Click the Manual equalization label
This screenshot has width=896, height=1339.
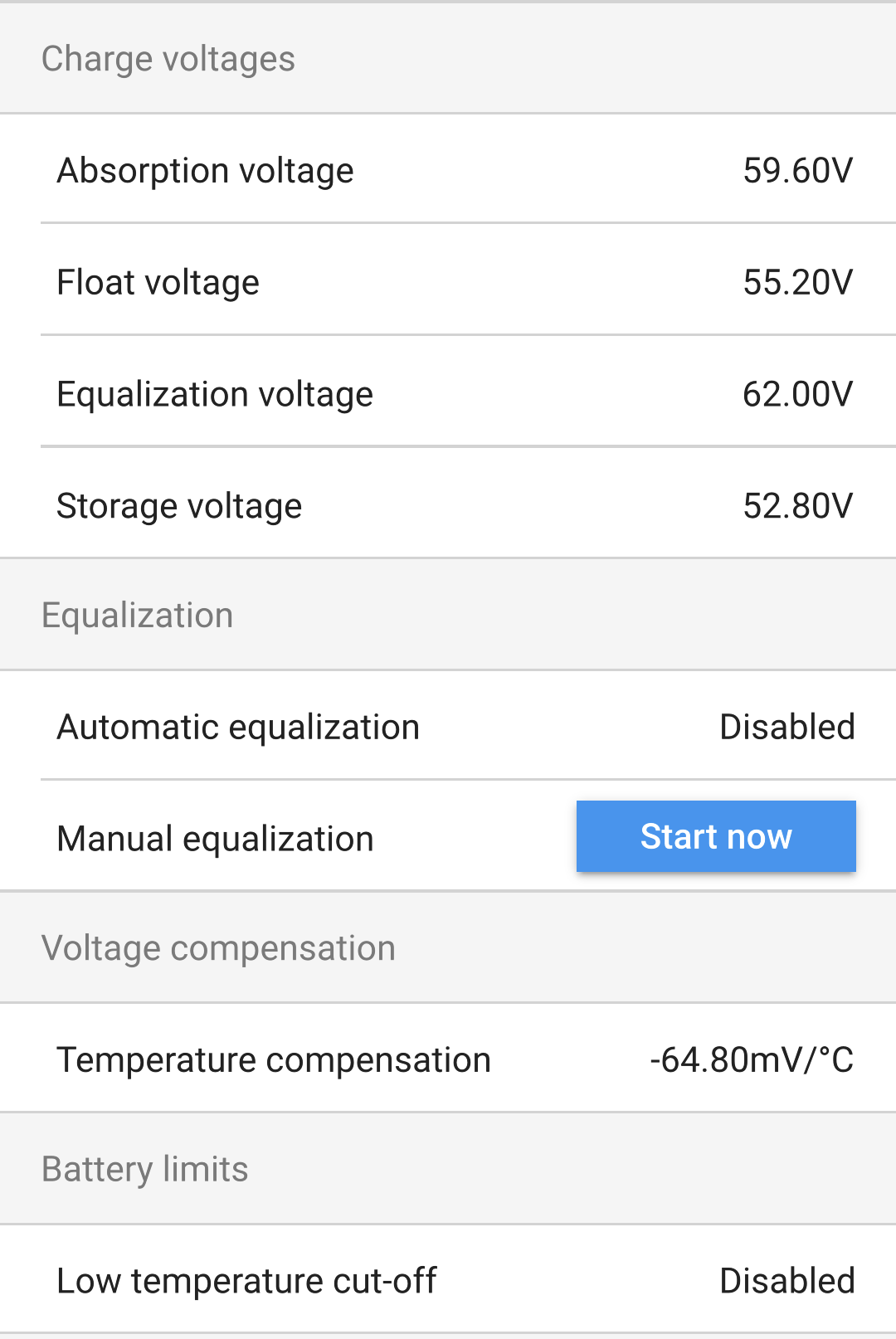(x=215, y=838)
